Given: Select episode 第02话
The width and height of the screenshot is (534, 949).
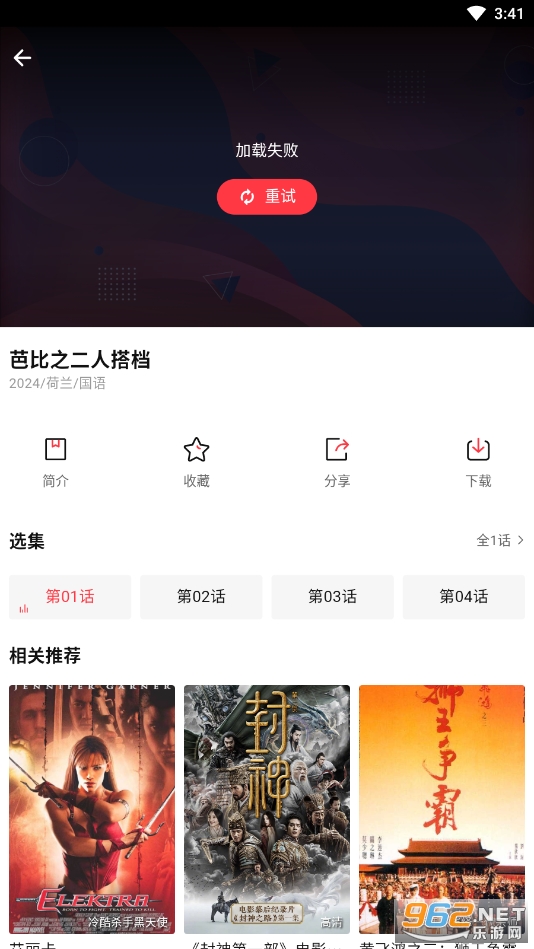Looking at the screenshot, I should pyautogui.click(x=201, y=597).
